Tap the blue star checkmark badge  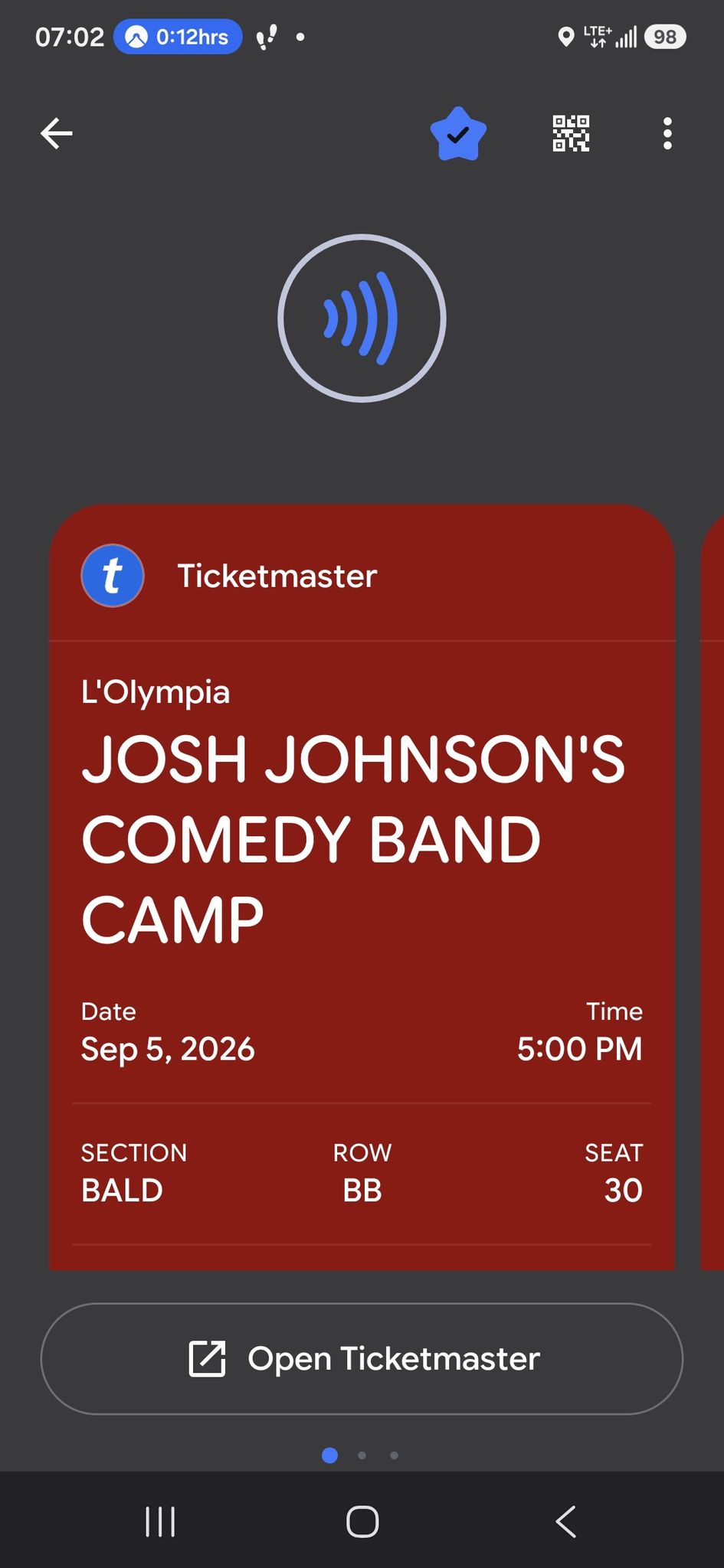coord(458,134)
